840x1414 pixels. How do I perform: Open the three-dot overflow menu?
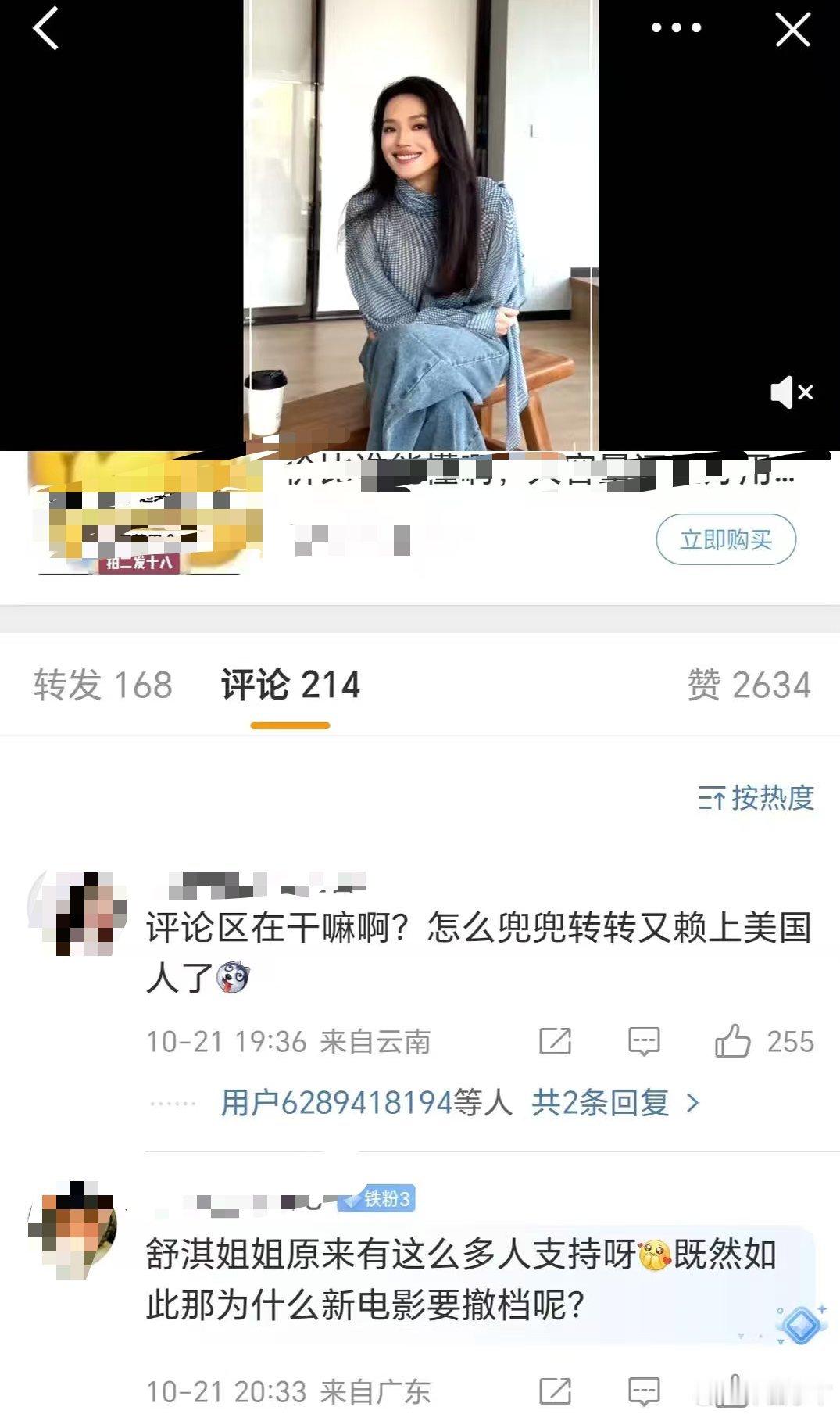pos(676,28)
